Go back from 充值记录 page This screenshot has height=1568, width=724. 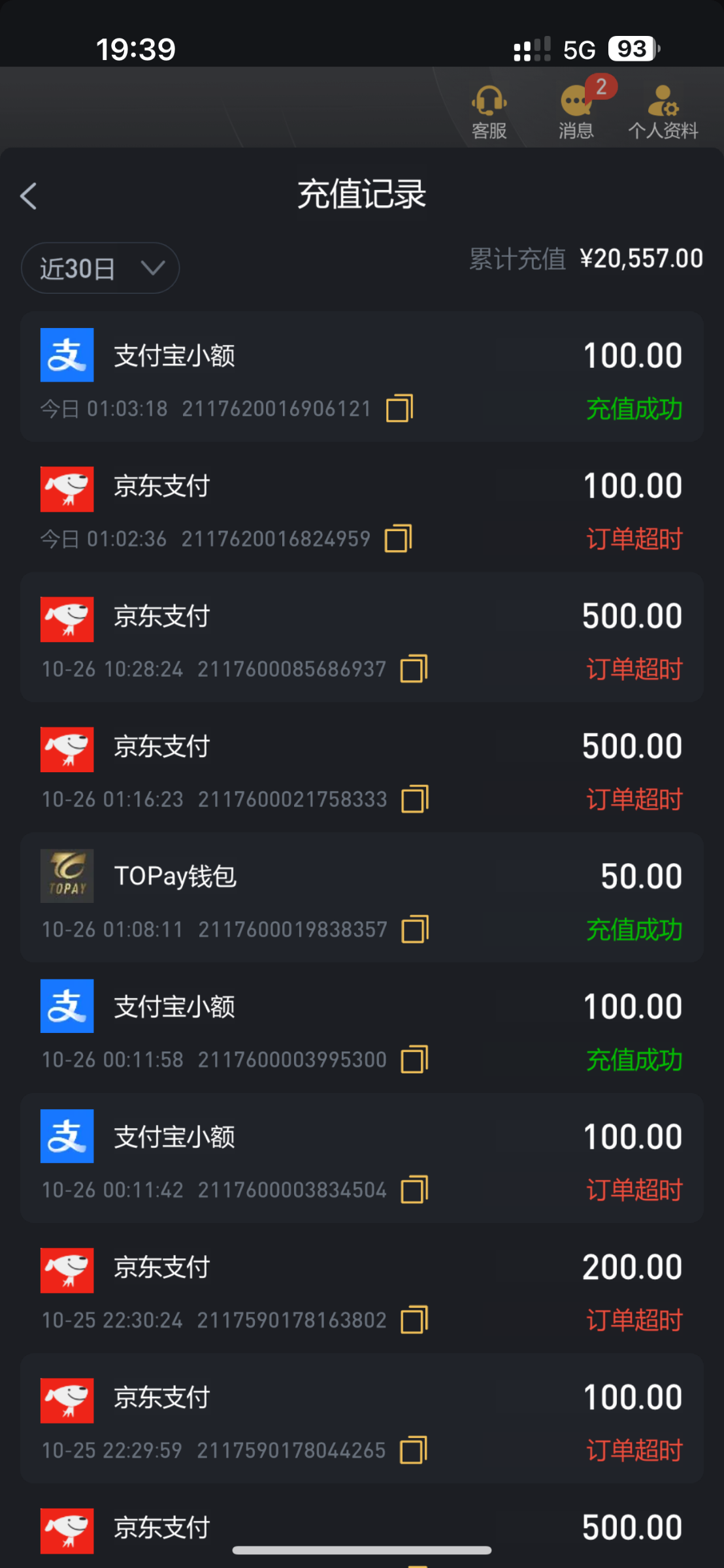pos(29,196)
